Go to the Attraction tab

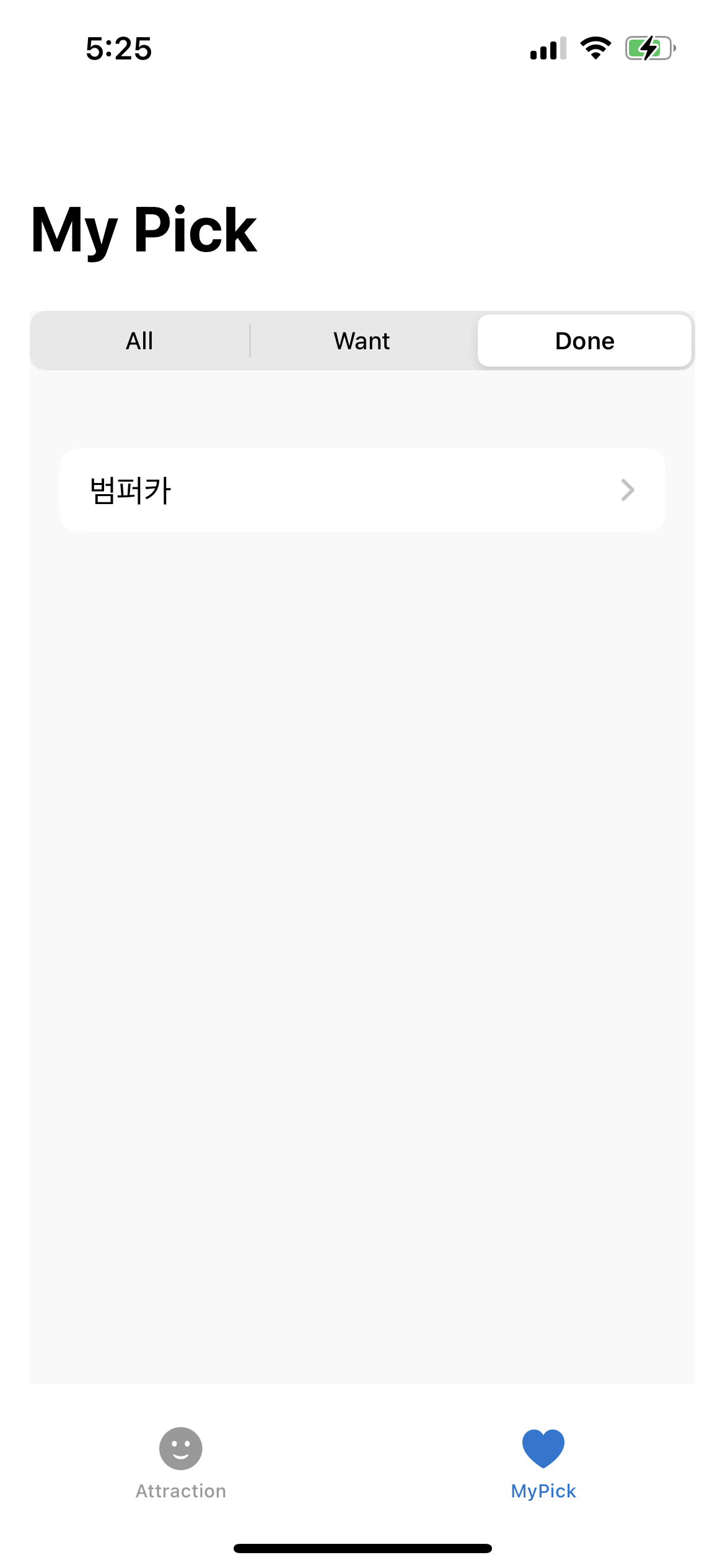coord(181,1463)
